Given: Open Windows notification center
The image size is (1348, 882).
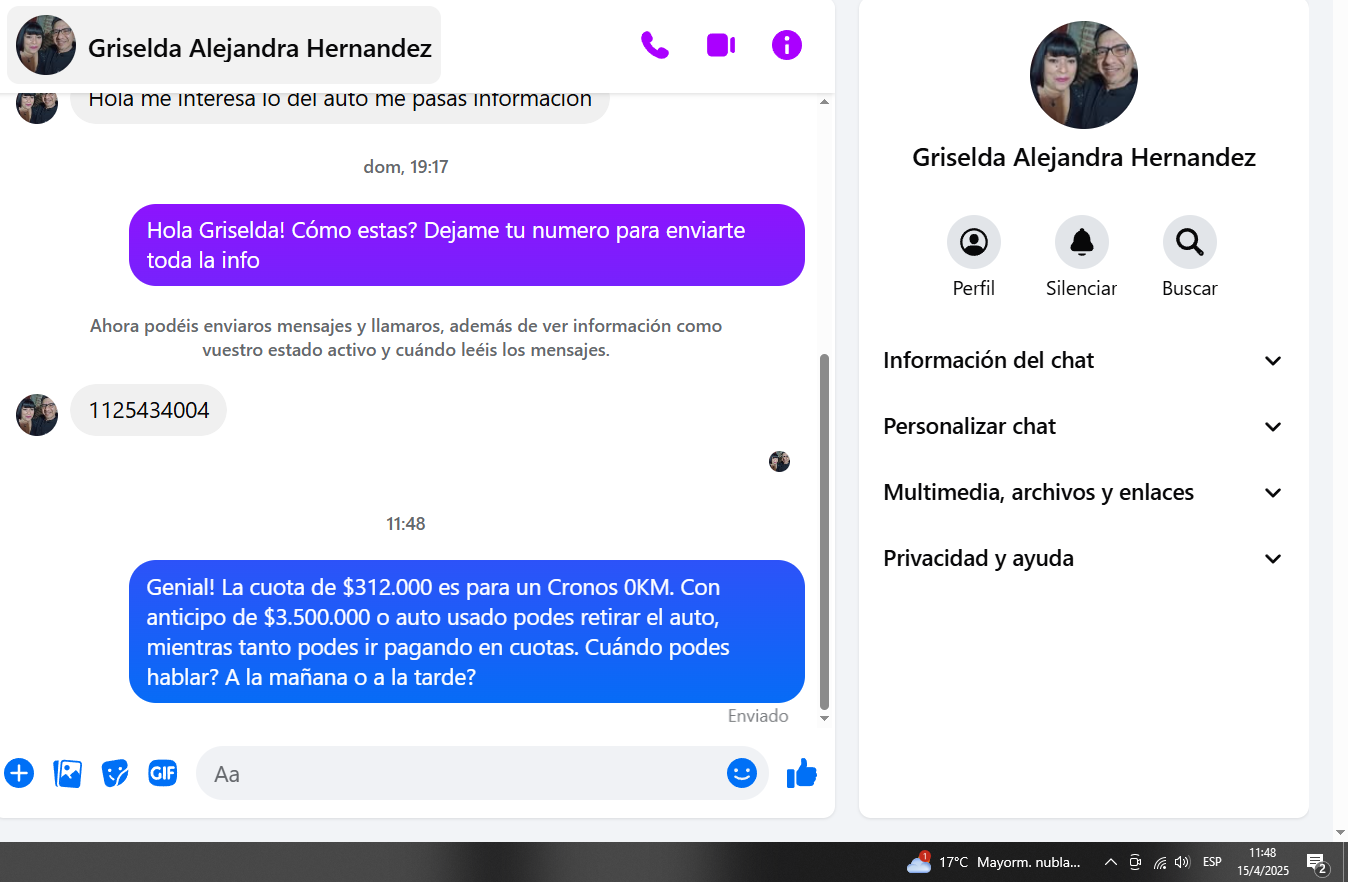Looking at the screenshot, I should [1317, 862].
